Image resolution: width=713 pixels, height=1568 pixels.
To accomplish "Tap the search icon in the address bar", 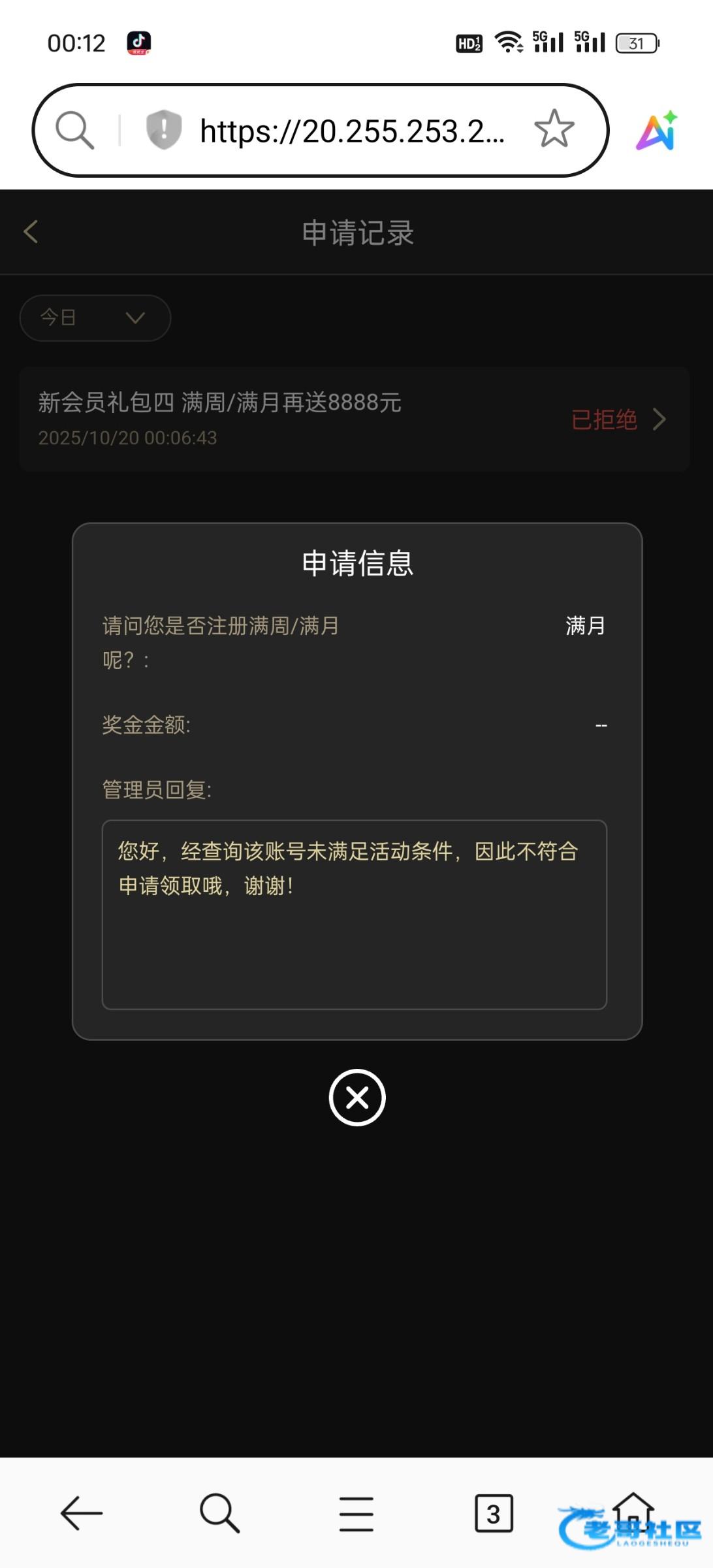I will coord(74,129).
